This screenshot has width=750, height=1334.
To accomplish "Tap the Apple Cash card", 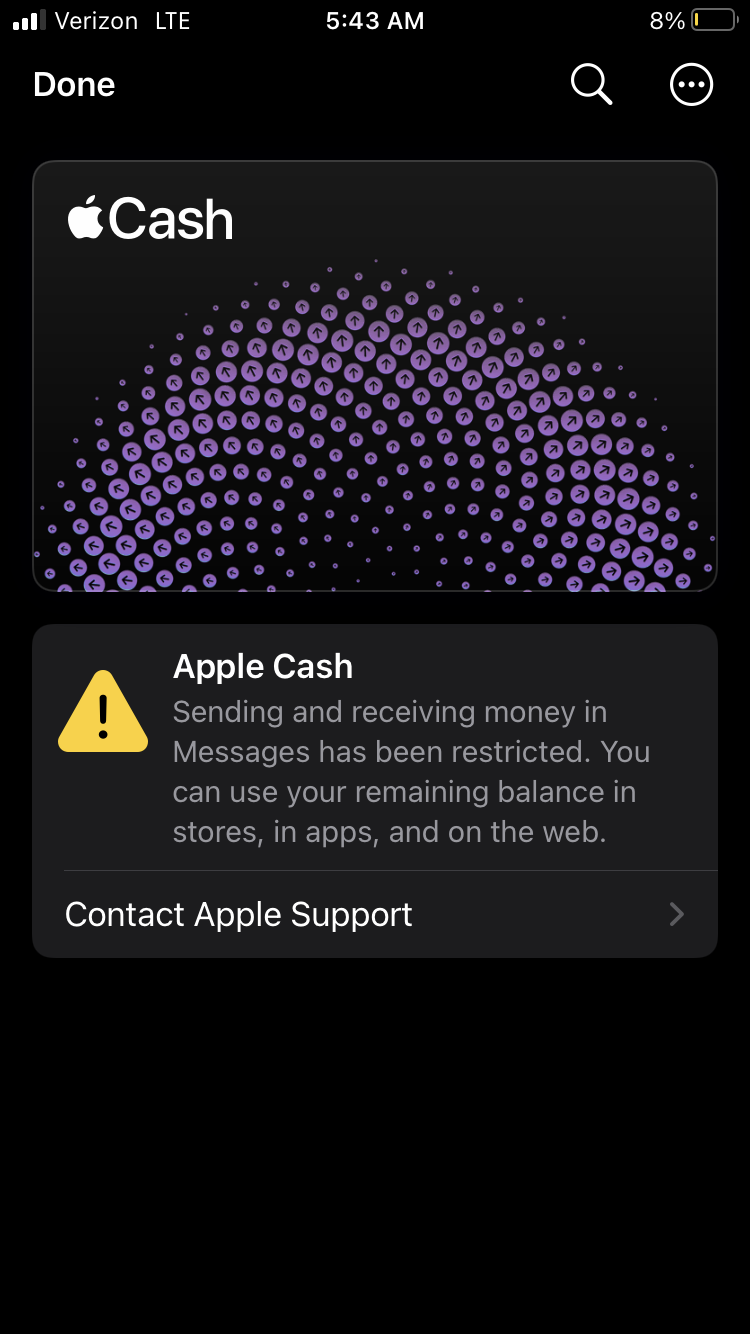I will coord(375,376).
